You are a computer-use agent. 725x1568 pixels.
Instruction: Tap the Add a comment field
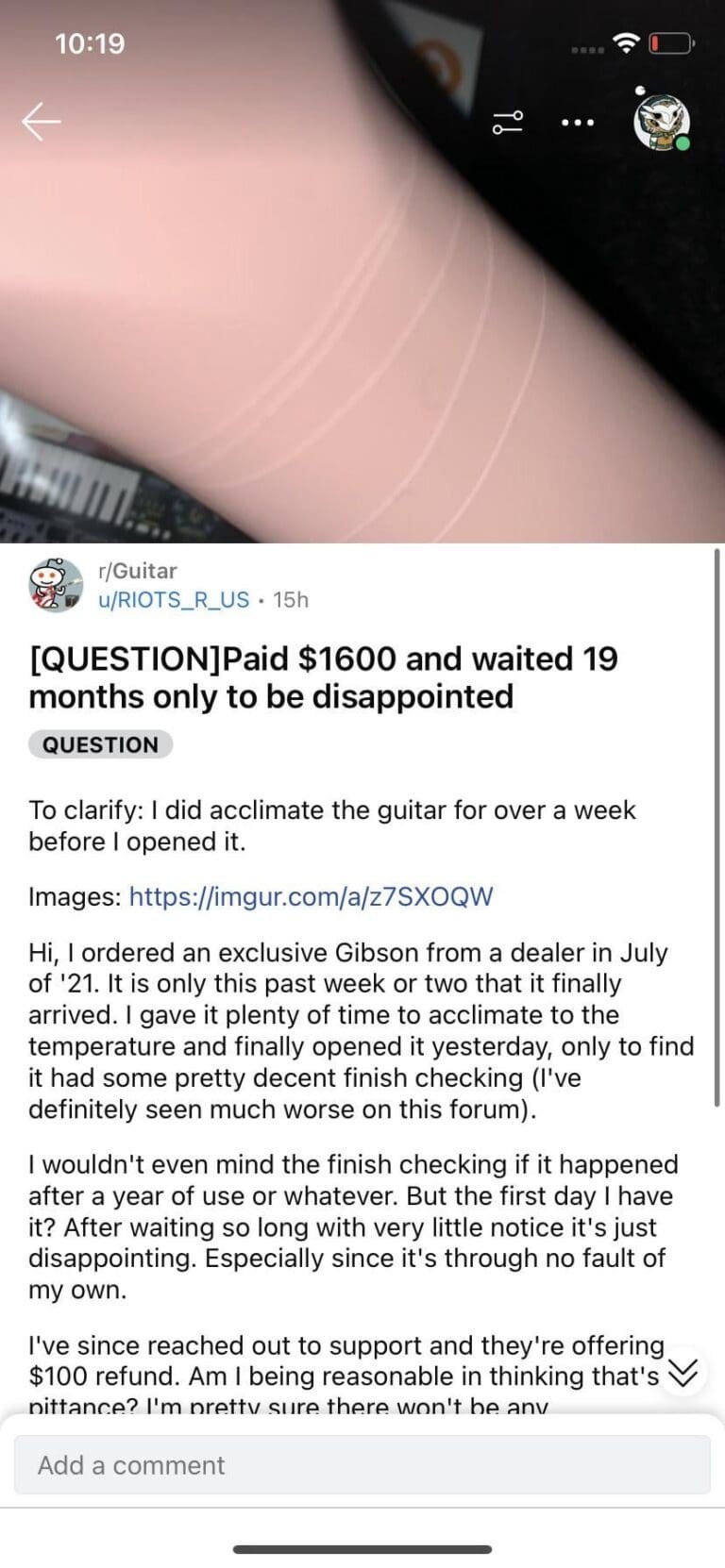click(x=362, y=1465)
